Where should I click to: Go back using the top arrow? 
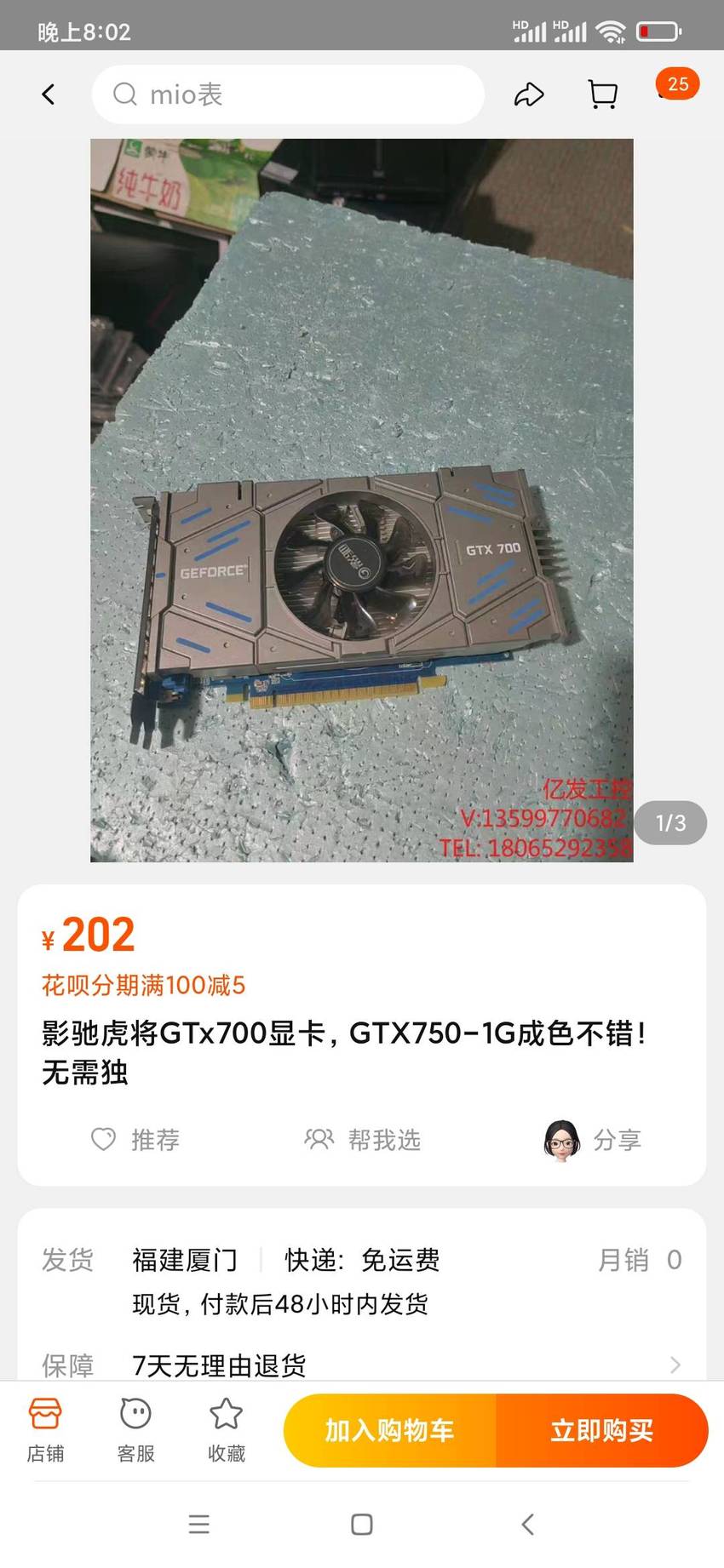click(x=49, y=94)
